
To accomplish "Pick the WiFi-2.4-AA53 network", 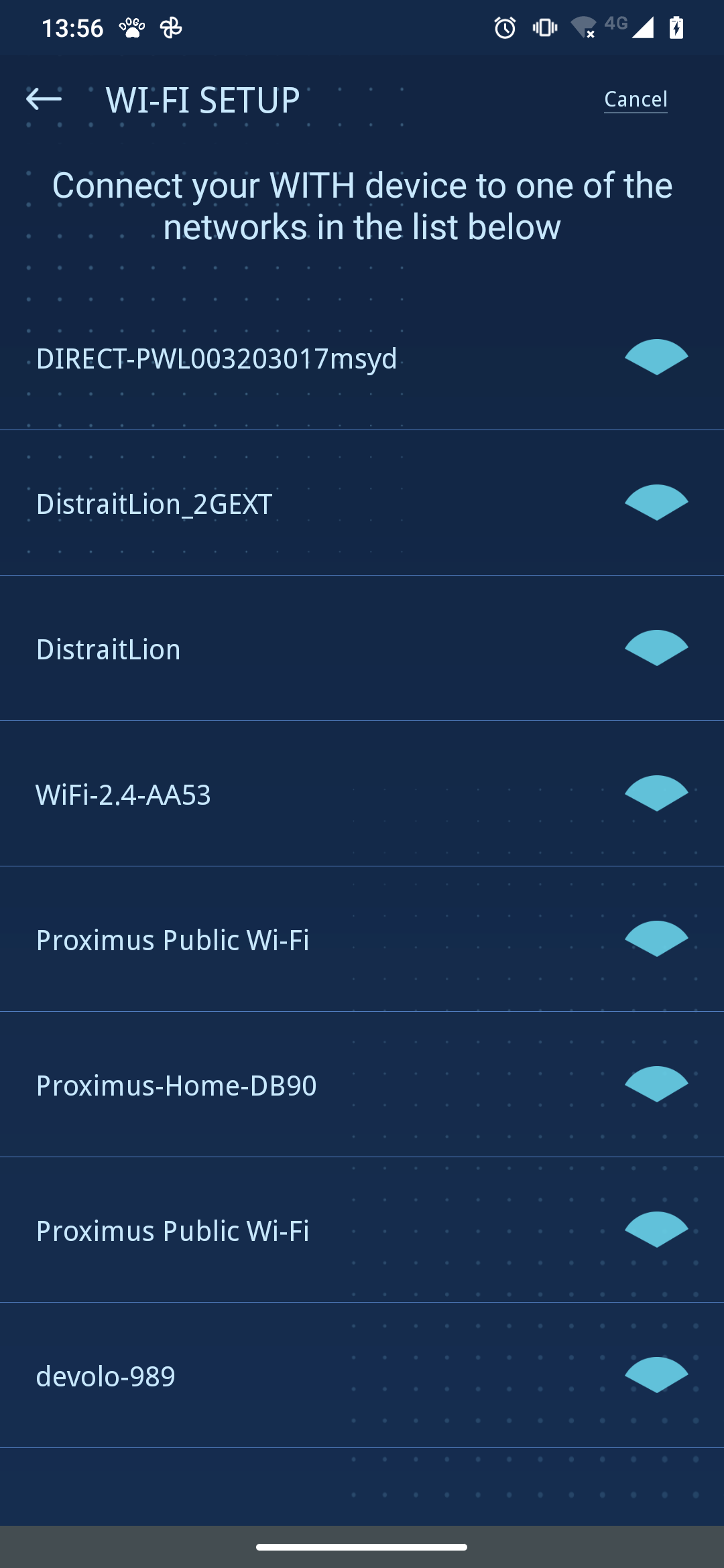I will pos(362,794).
